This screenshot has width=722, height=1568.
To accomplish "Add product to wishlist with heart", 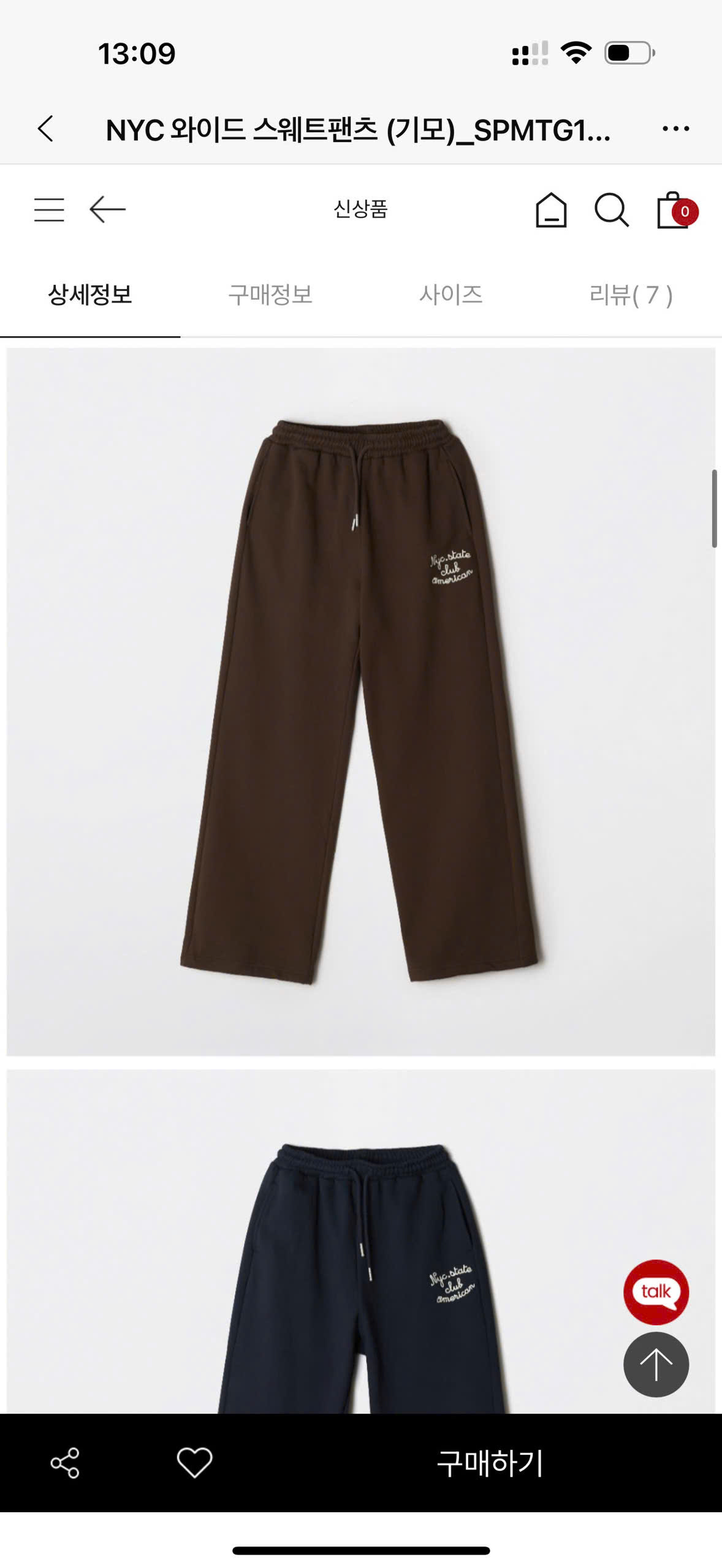I will [194, 1463].
